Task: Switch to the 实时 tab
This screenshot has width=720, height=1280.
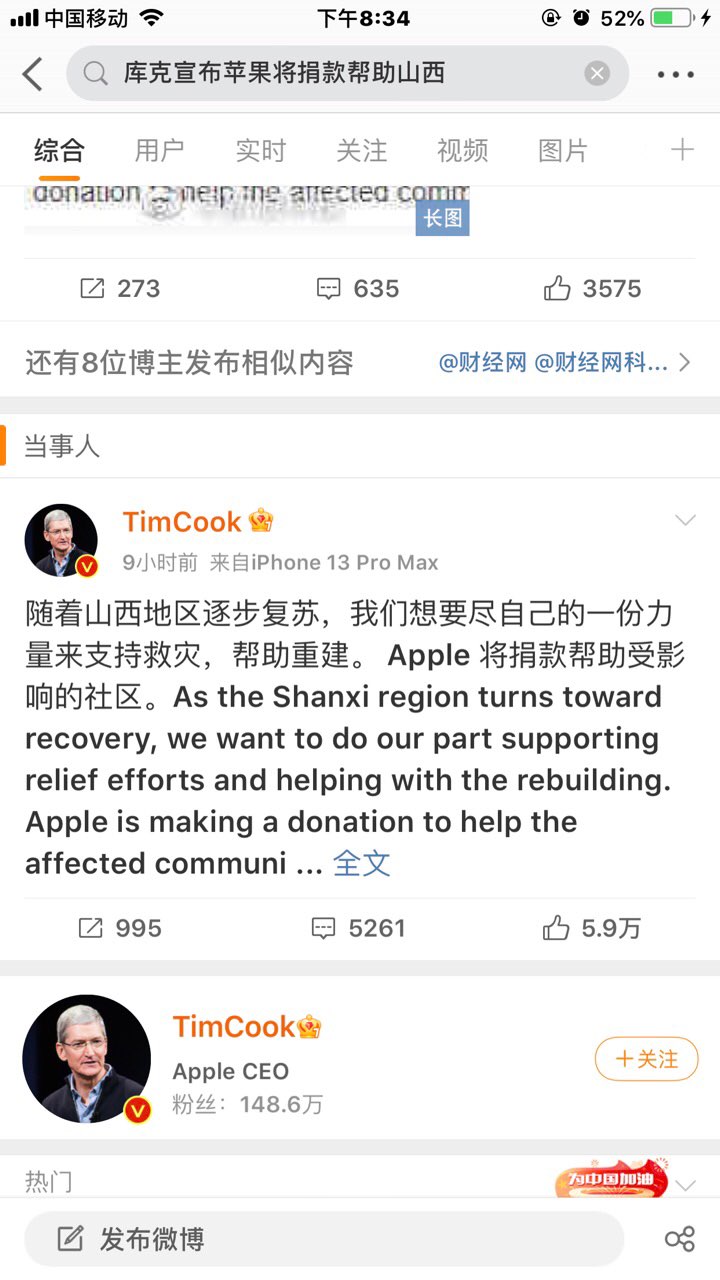Action: (260, 151)
